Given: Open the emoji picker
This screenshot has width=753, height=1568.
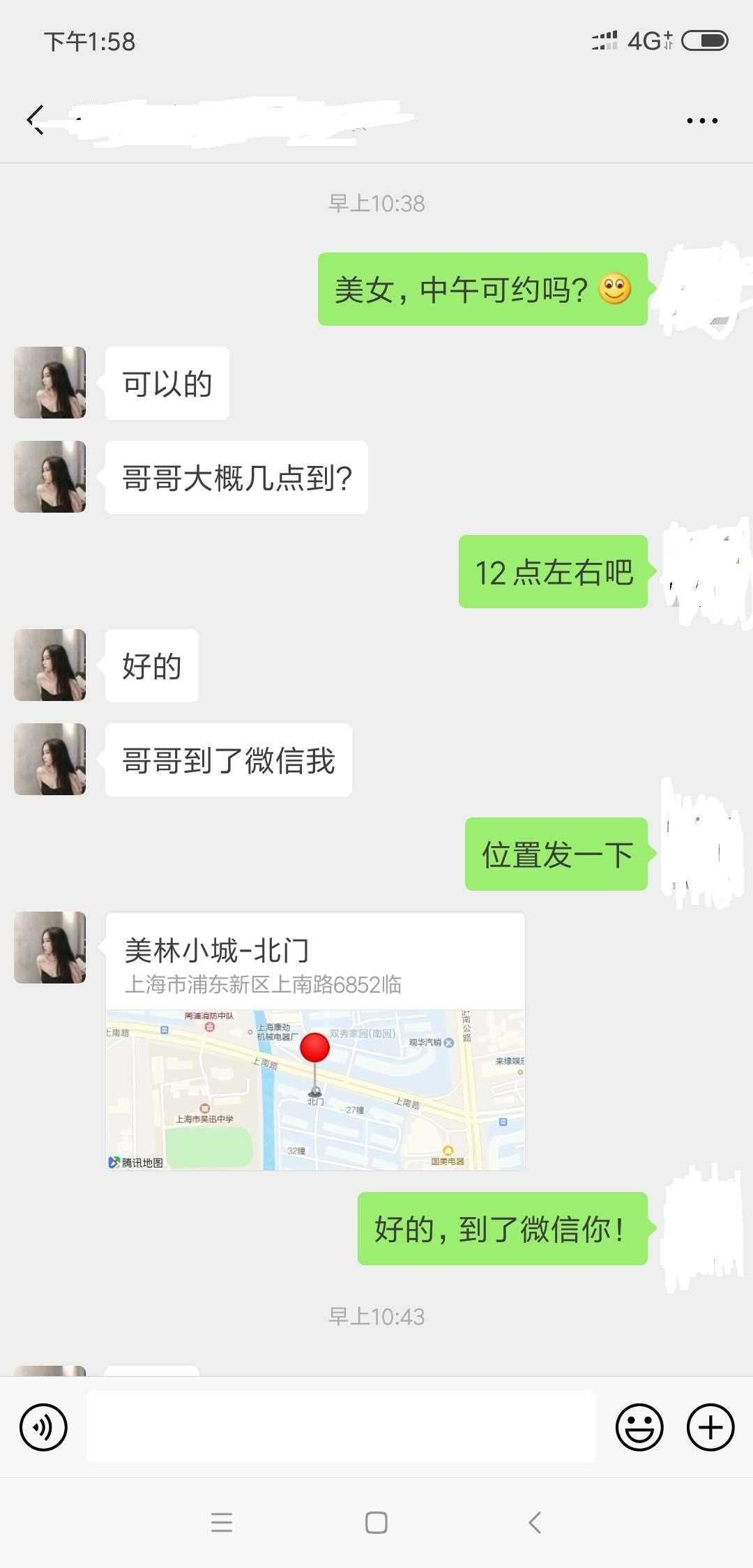Looking at the screenshot, I should (639, 1426).
